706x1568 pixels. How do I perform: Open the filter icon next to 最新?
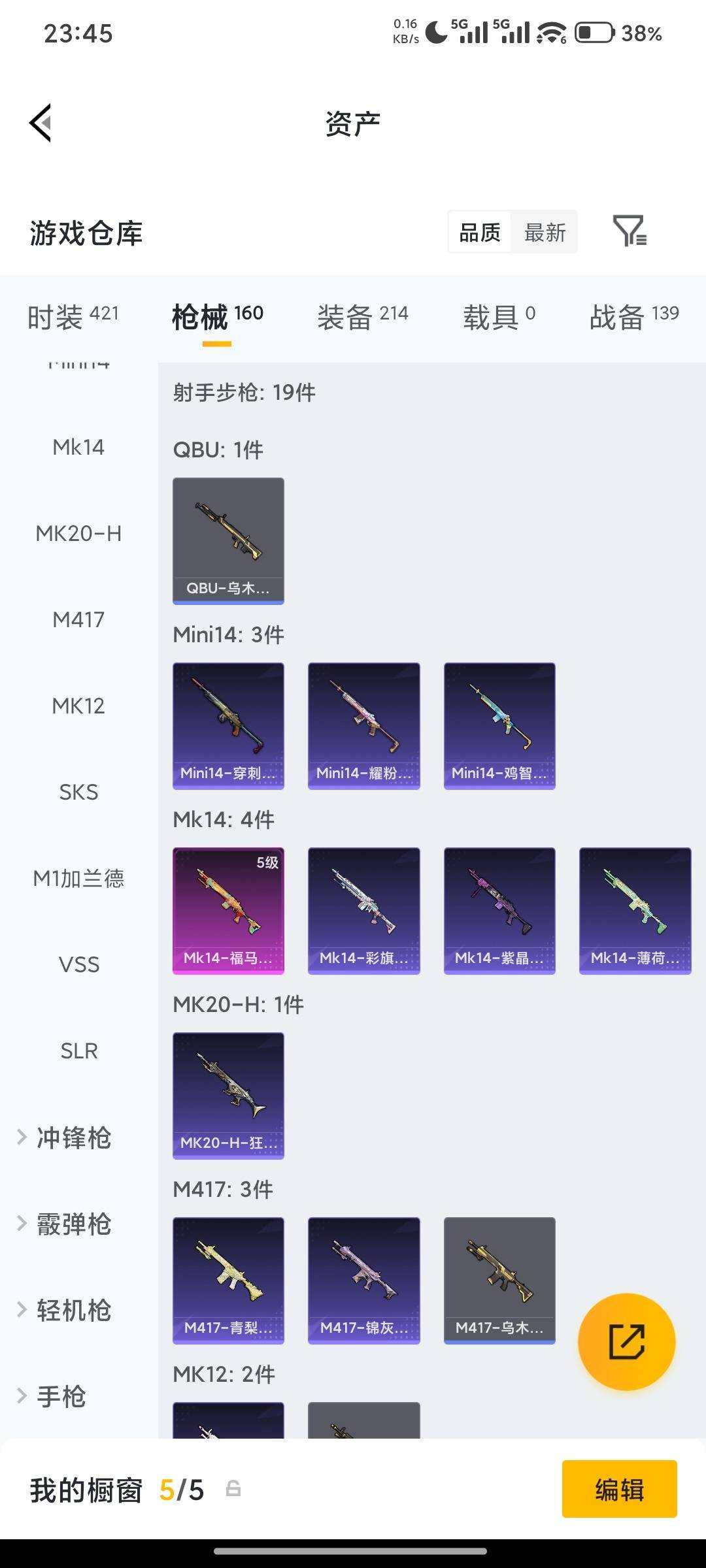(630, 231)
